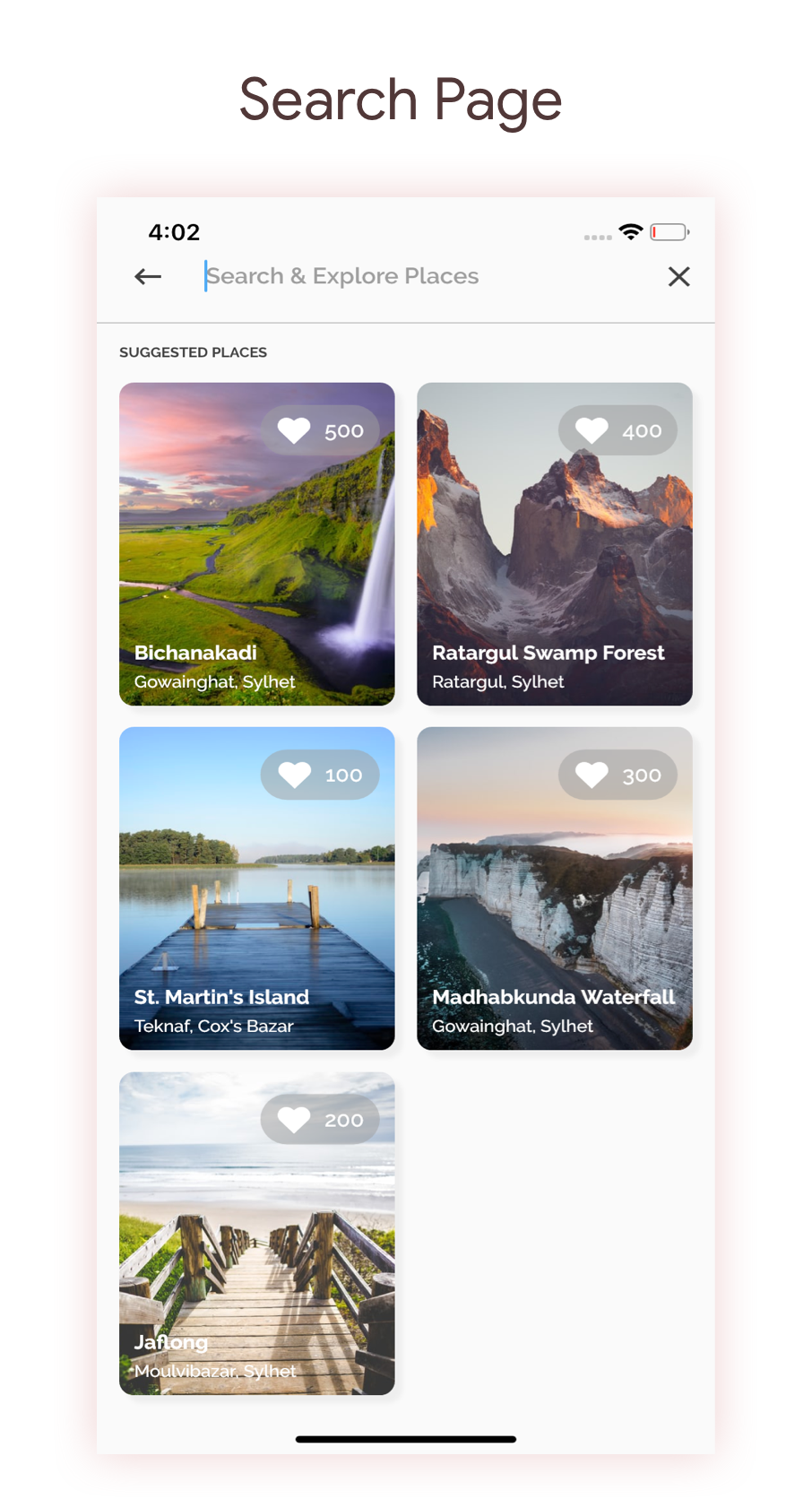Click the back arrow to exit search
The width and height of the screenshot is (812, 1508).
(x=147, y=276)
